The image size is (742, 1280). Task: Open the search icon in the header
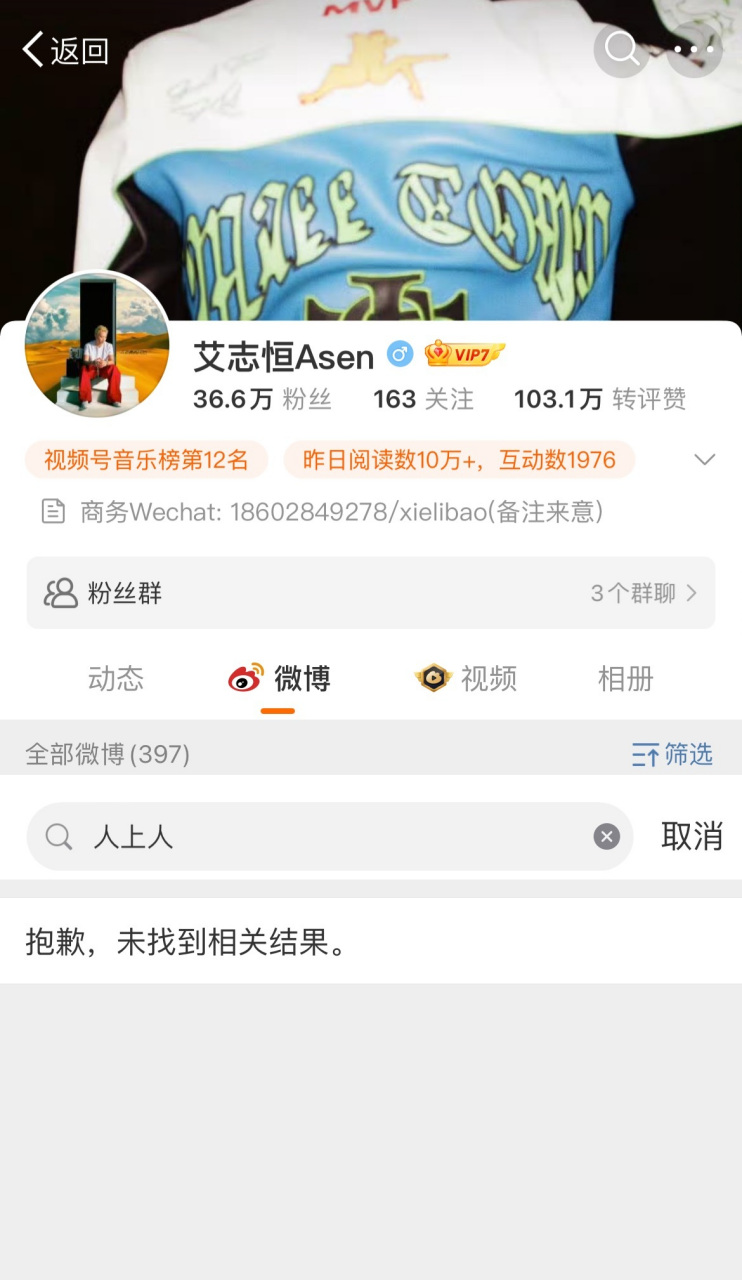click(x=622, y=49)
